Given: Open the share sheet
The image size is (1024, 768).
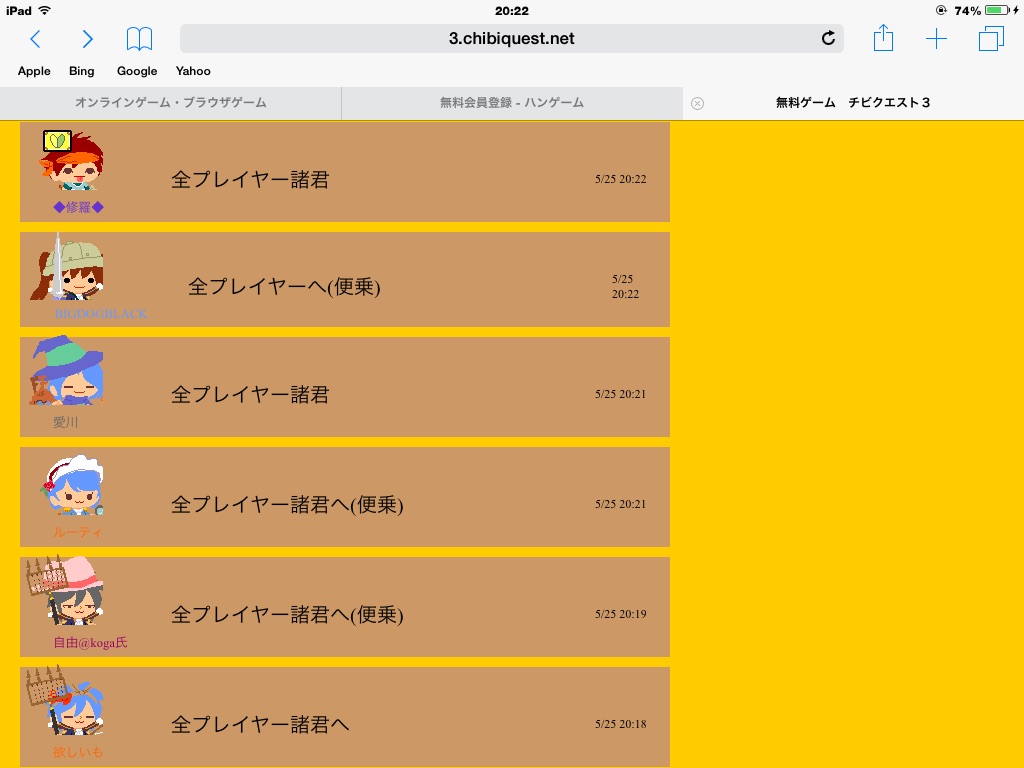Looking at the screenshot, I should point(882,39).
